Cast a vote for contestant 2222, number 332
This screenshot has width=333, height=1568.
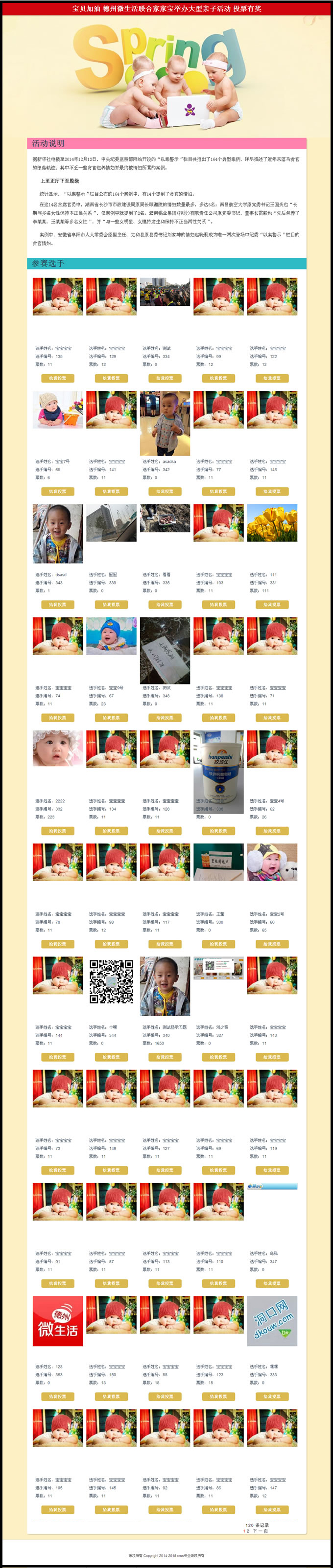(x=58, y=831)
